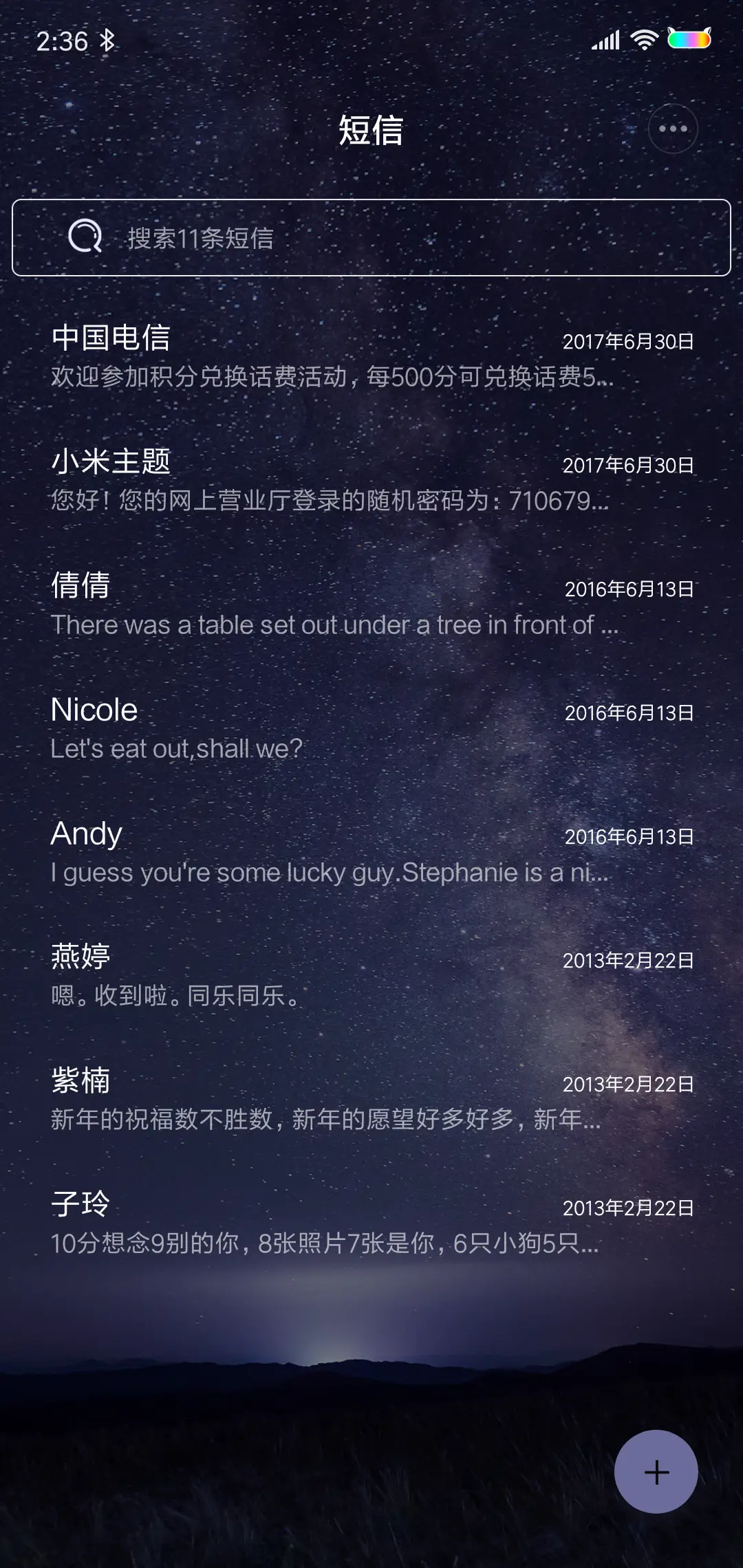Compose a new message with plus button

[656, 1472]
